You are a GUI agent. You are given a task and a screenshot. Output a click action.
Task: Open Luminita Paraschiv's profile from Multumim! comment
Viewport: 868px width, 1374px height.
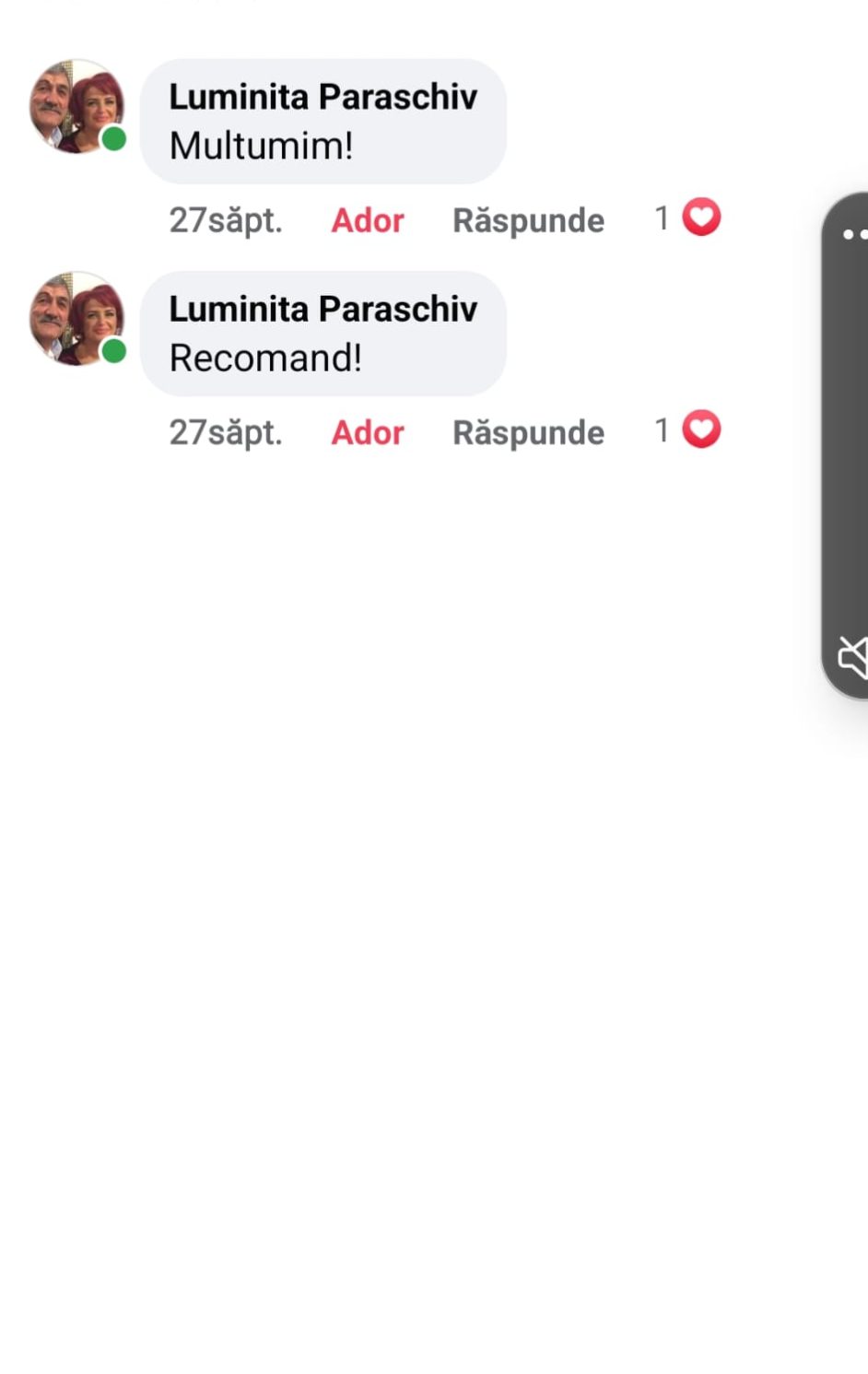323,97
